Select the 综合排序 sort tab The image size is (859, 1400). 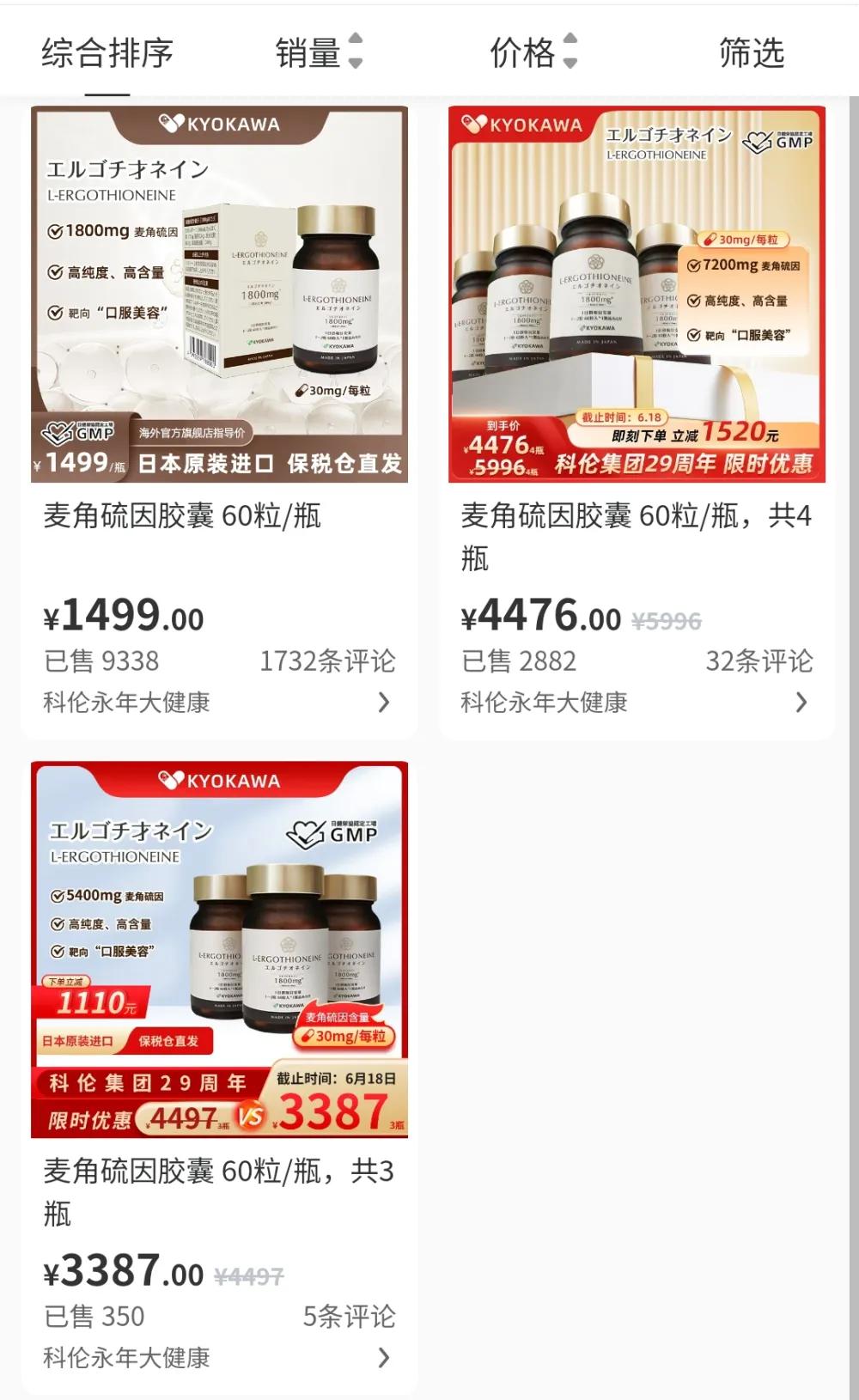click(107, 53)
